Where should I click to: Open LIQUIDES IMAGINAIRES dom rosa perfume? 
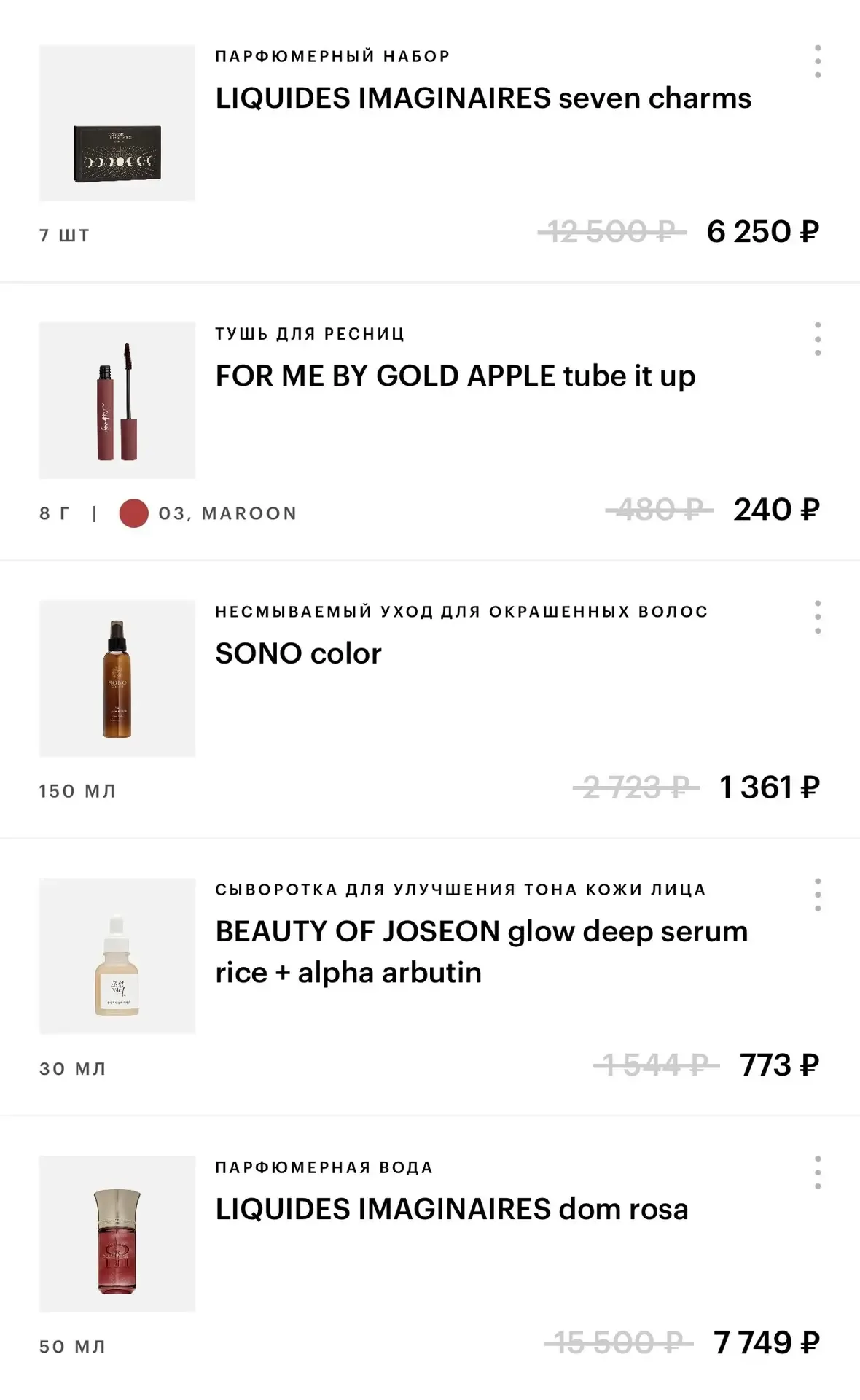tap(451, 1210)
